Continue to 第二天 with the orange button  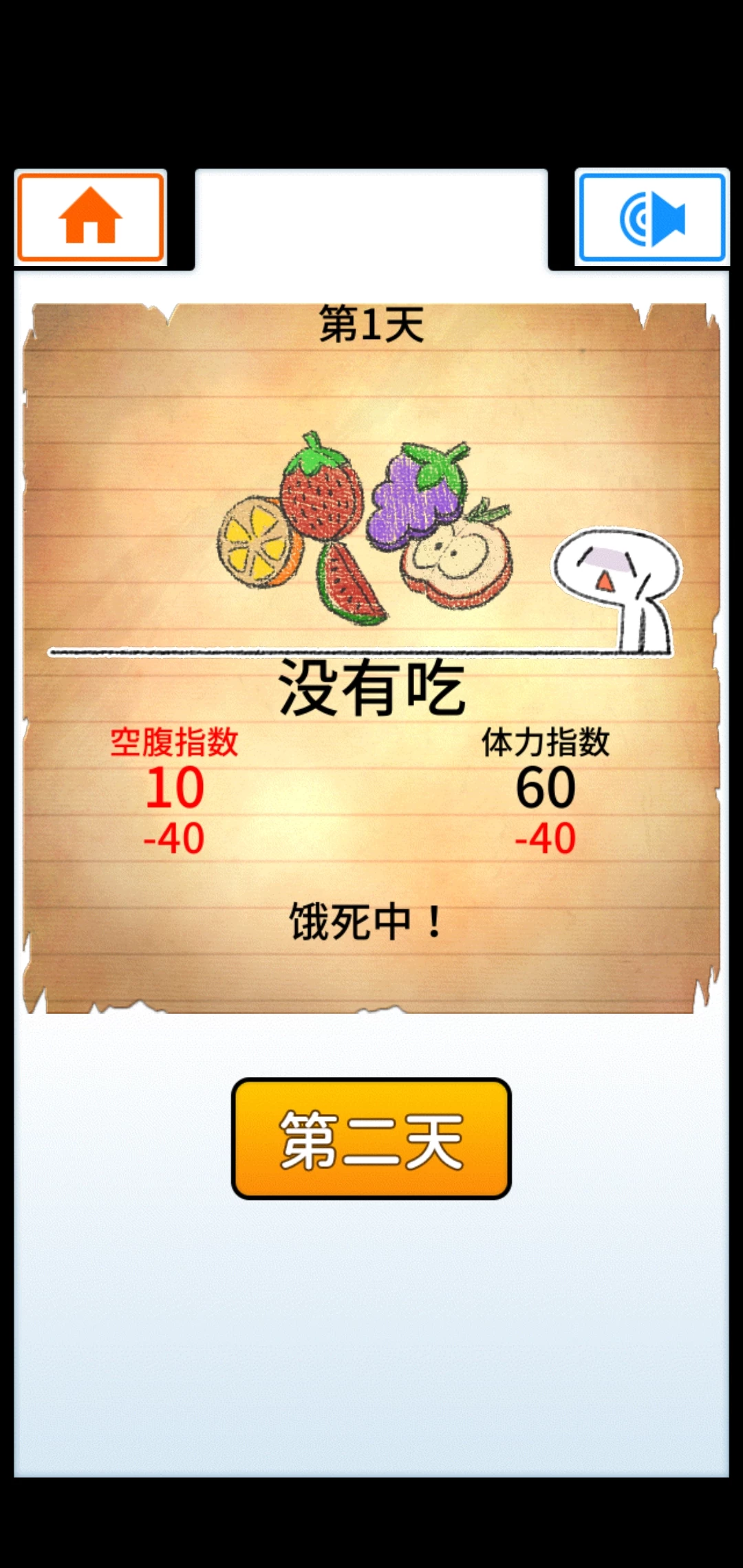(371, 1139)
